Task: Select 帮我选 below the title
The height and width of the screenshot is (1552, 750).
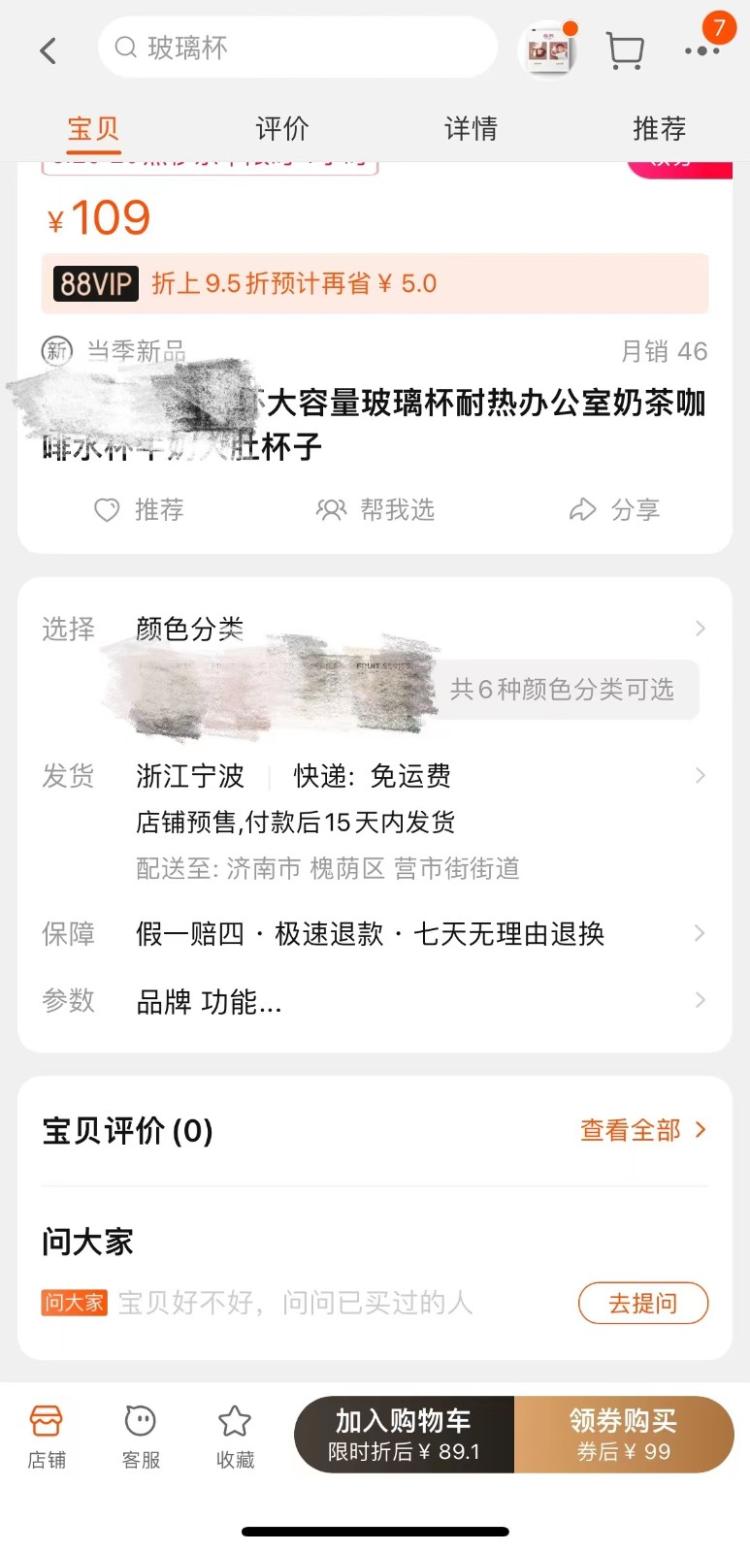Action: pos(375,510)
